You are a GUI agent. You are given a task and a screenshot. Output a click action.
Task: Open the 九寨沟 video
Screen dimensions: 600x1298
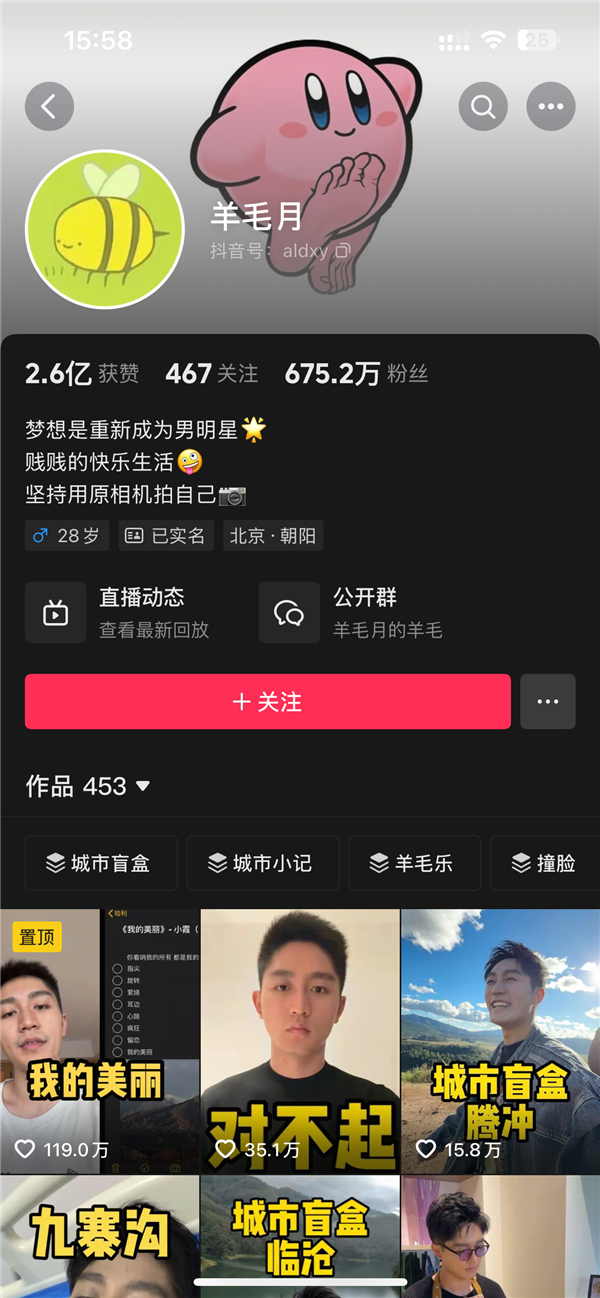(100, 1236)
